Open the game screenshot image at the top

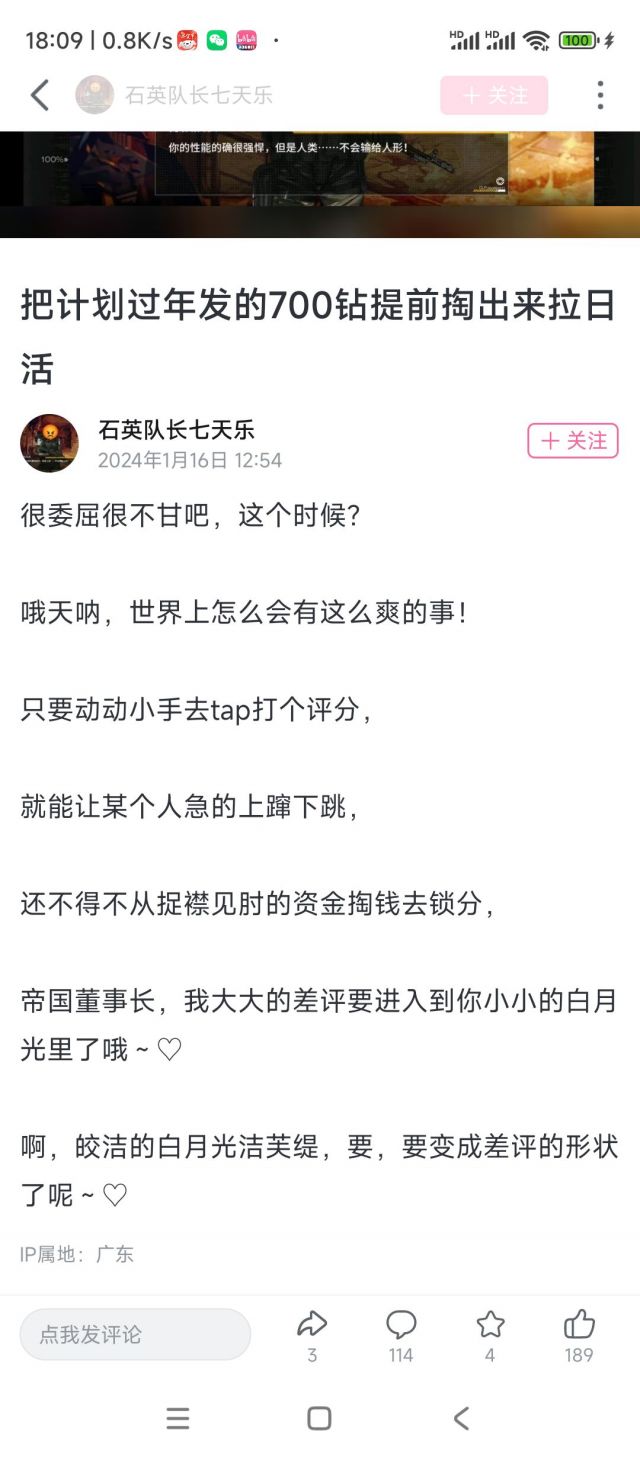tap(320, 184)
